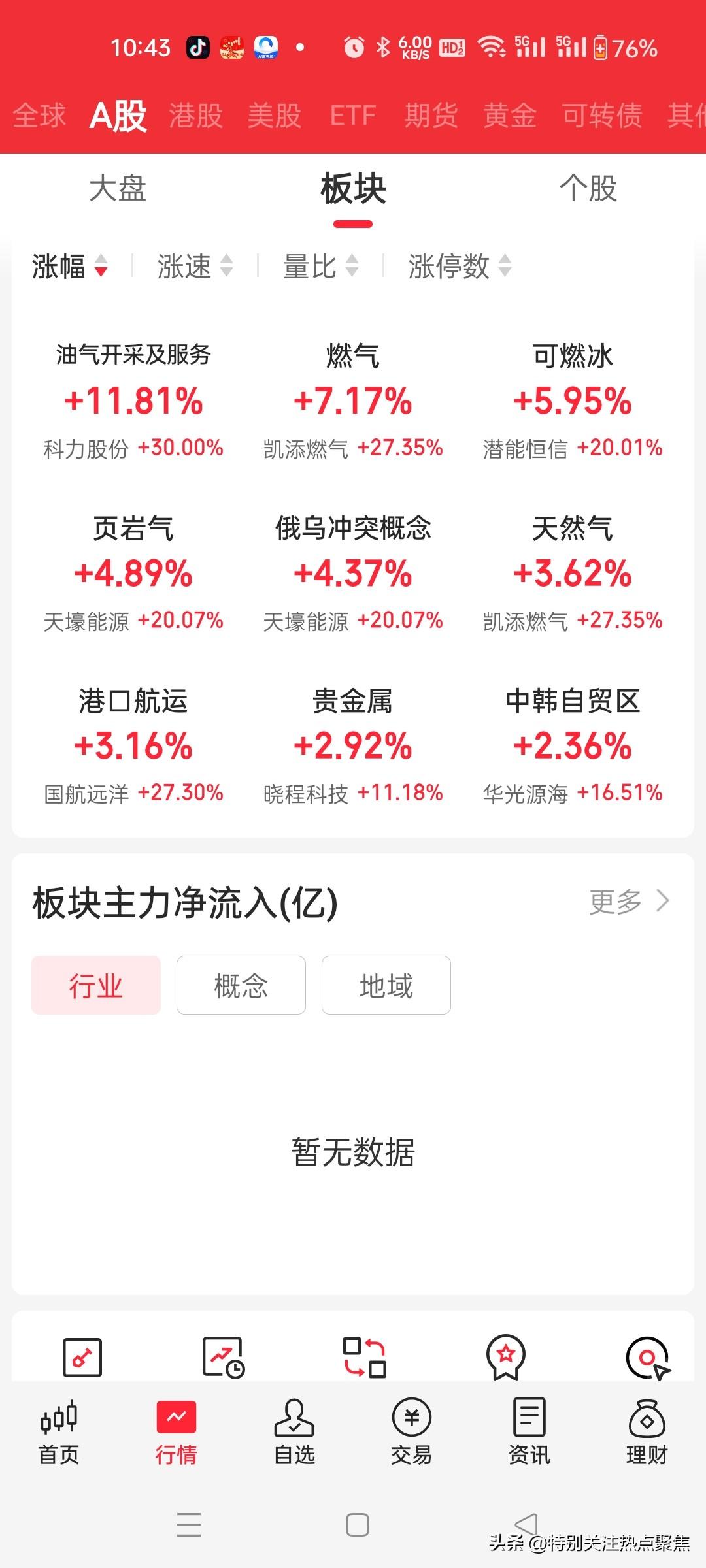This screenshot has height=1568, width=706.
Task: Open the swap squares quick tool icon
Action: coord(365,1357)
